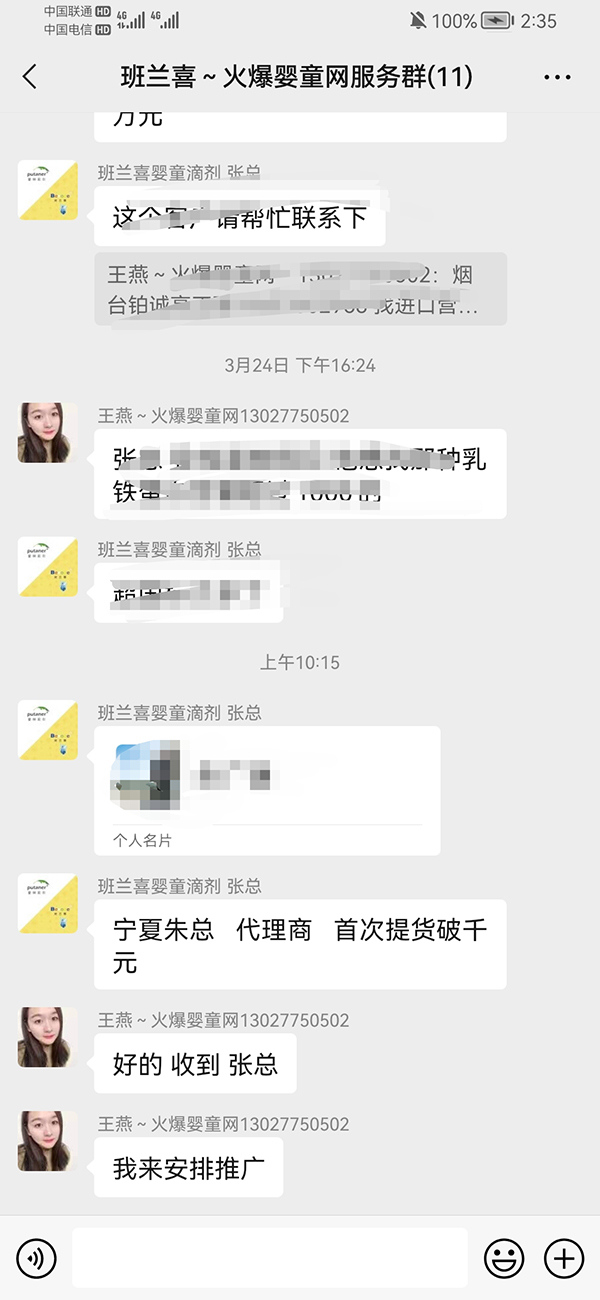Viewport: 600px width, 1300px height.
Task: Switch to voice message input
Action: 36,1258
